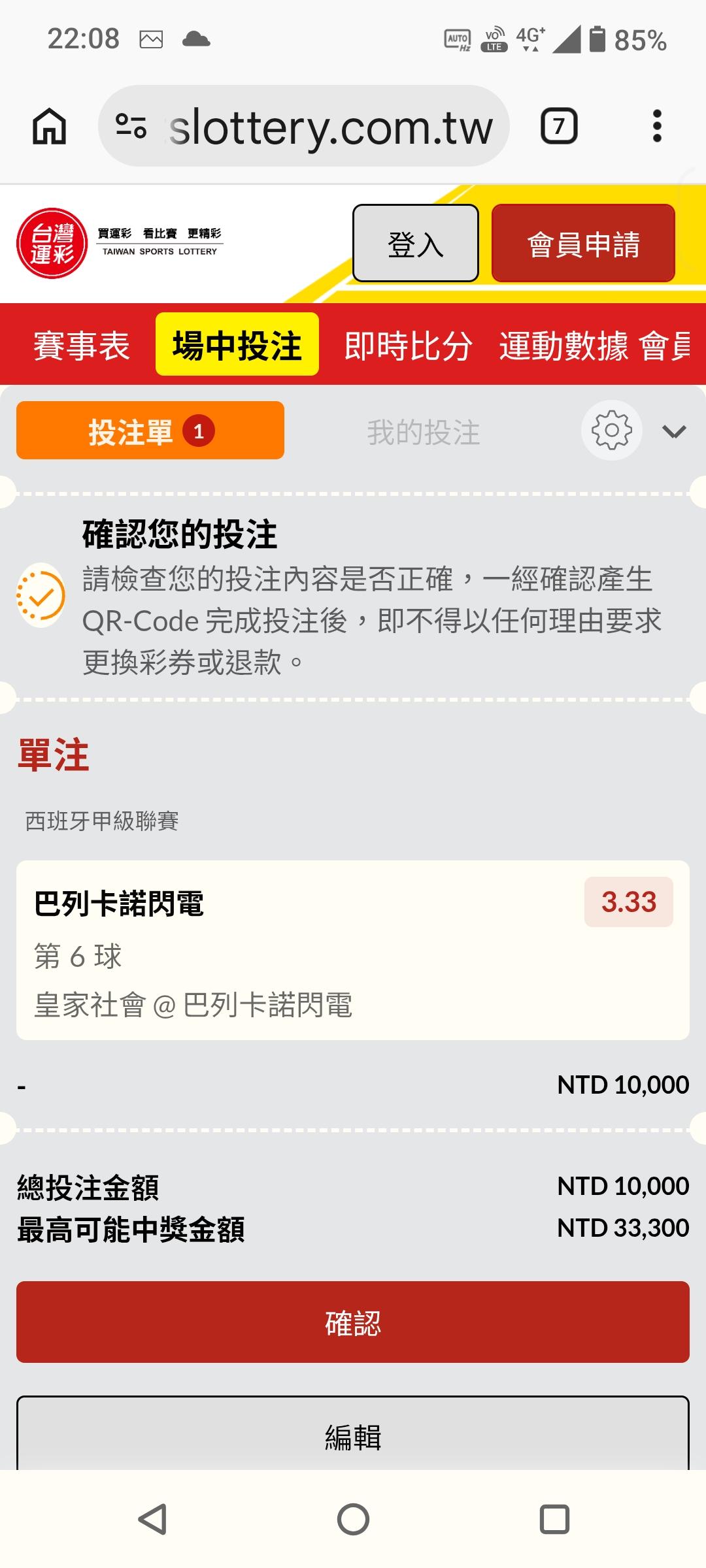The image size is (706, 1568).
Task: Go back using the system back button
Action: click(x=153, y=1518)
